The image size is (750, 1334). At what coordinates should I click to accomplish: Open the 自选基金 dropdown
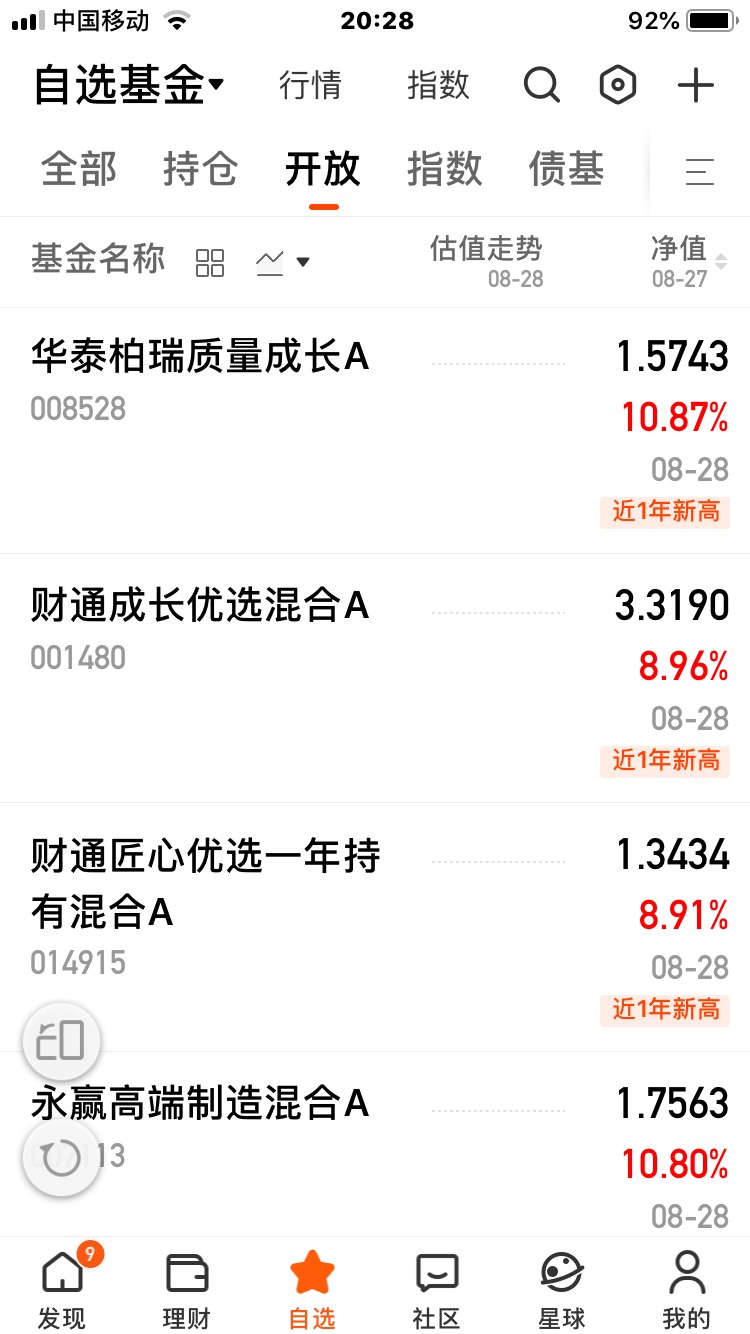tap(129, 86)
